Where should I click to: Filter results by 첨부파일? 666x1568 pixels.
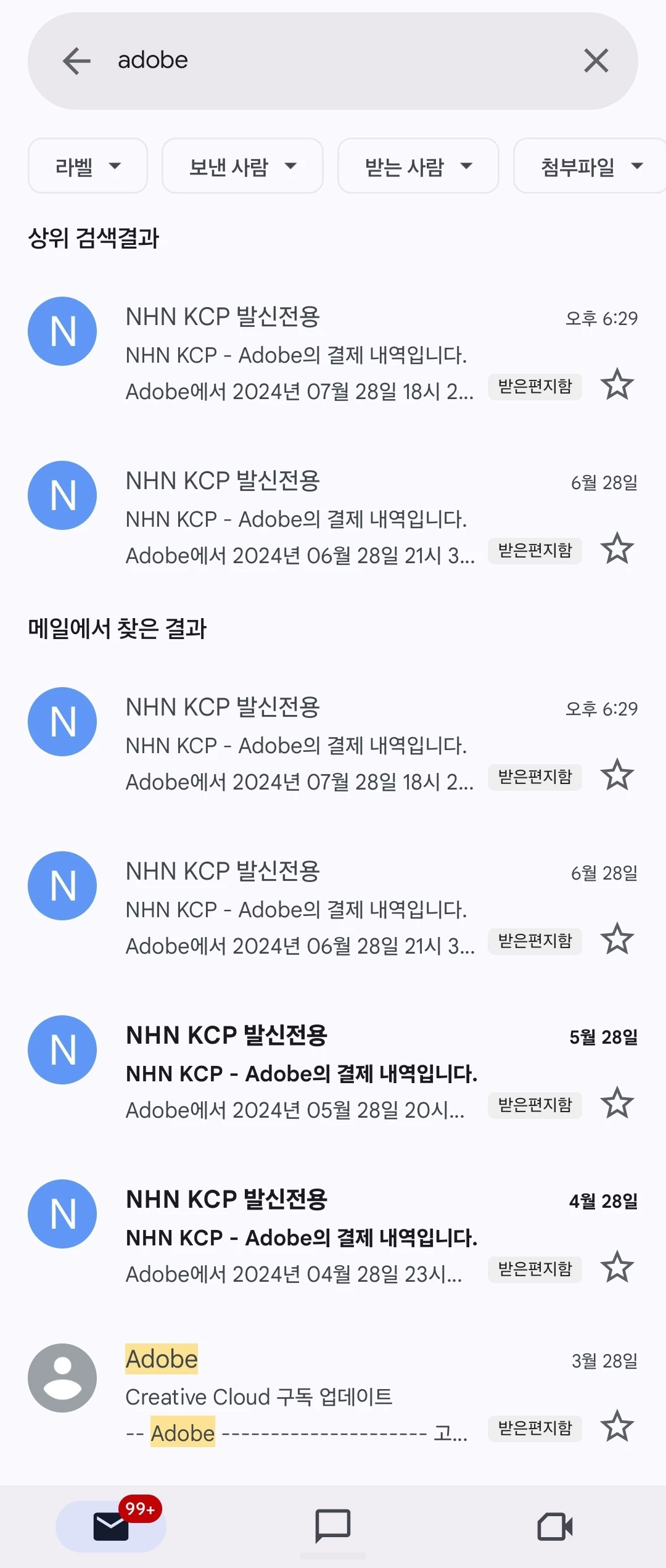point(590,166)
